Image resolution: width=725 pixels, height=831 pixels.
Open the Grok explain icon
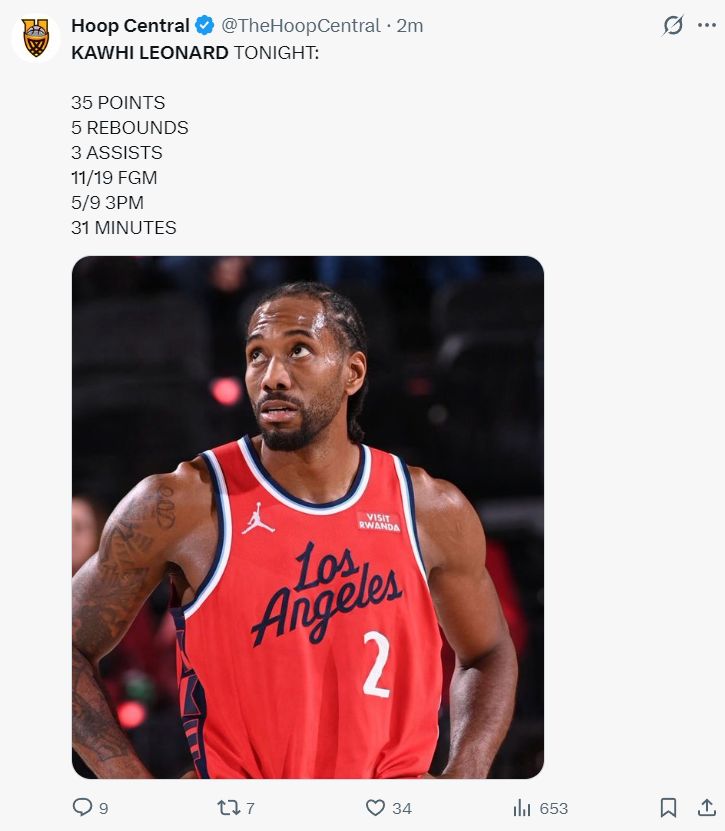[673, 26]
